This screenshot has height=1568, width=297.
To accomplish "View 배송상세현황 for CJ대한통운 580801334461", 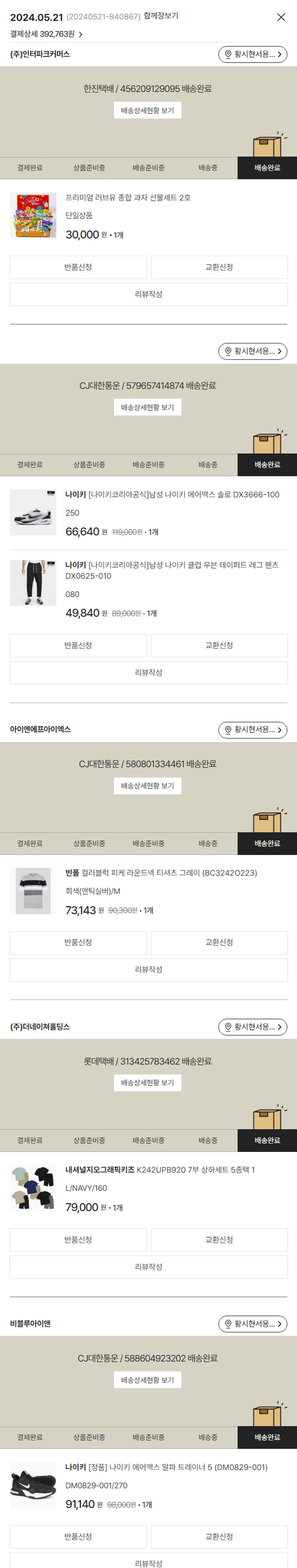I will (x=148, y=786).
